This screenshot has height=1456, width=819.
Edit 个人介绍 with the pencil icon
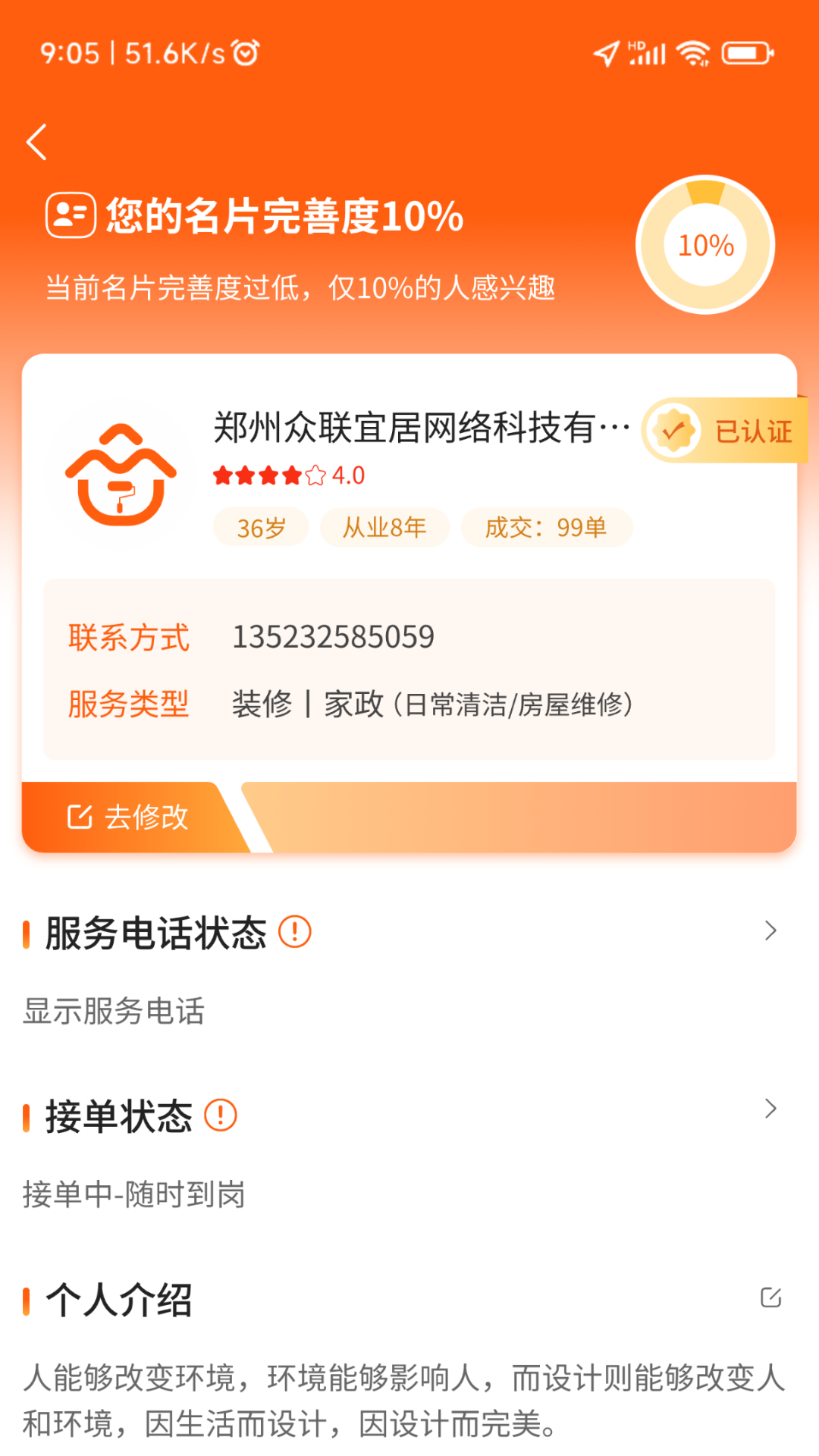[x=770, y=1298]
